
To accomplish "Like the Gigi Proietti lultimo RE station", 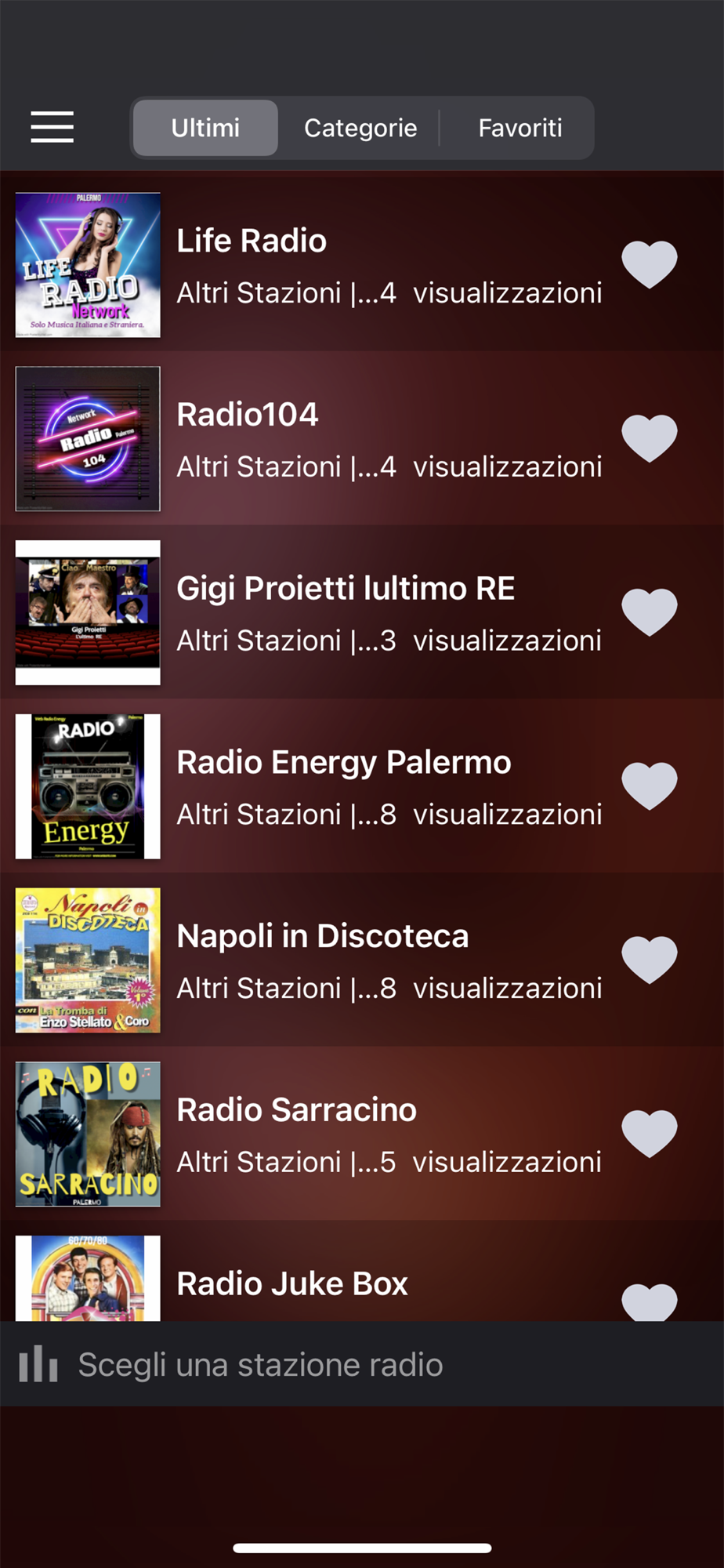I will (x=649, y=612).
